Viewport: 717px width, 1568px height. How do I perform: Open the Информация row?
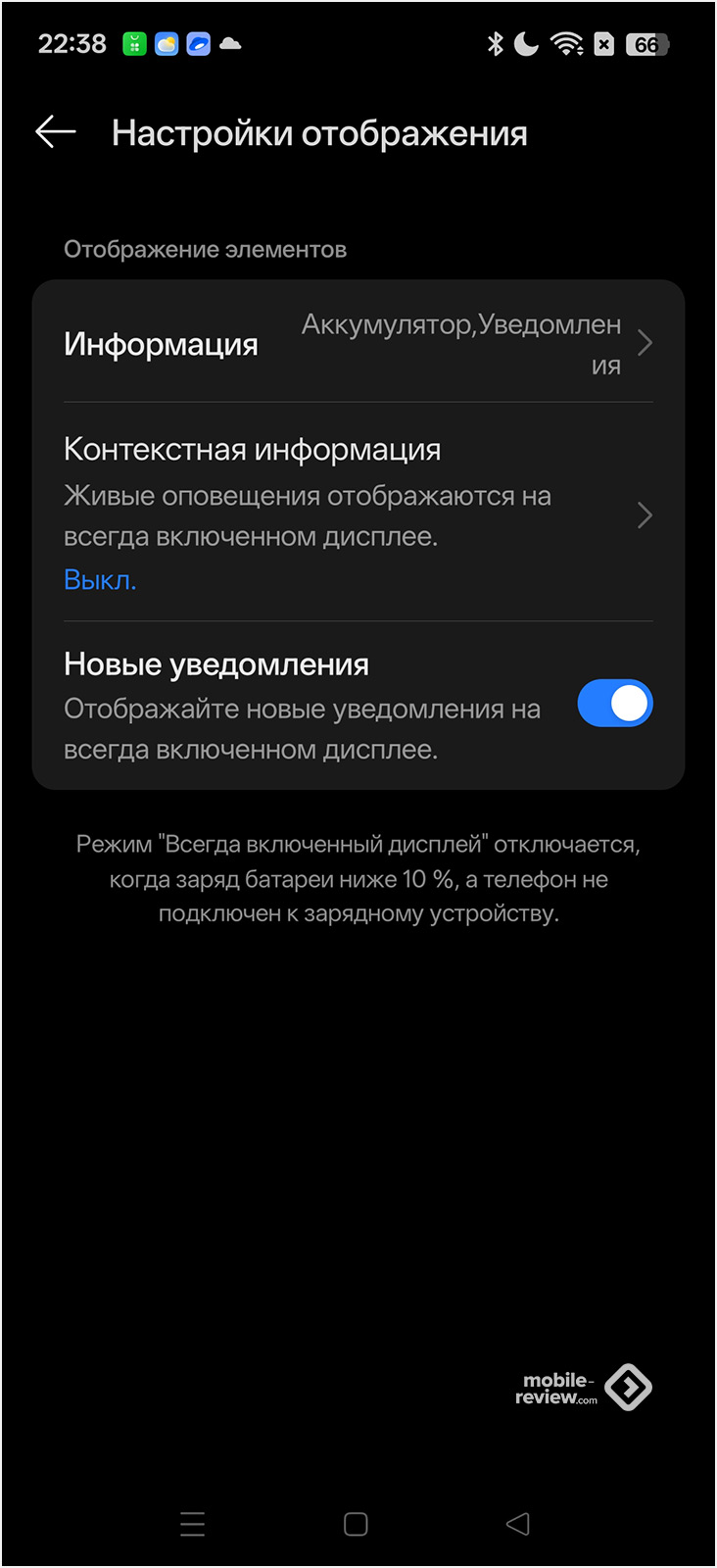(x=358, y=344)
